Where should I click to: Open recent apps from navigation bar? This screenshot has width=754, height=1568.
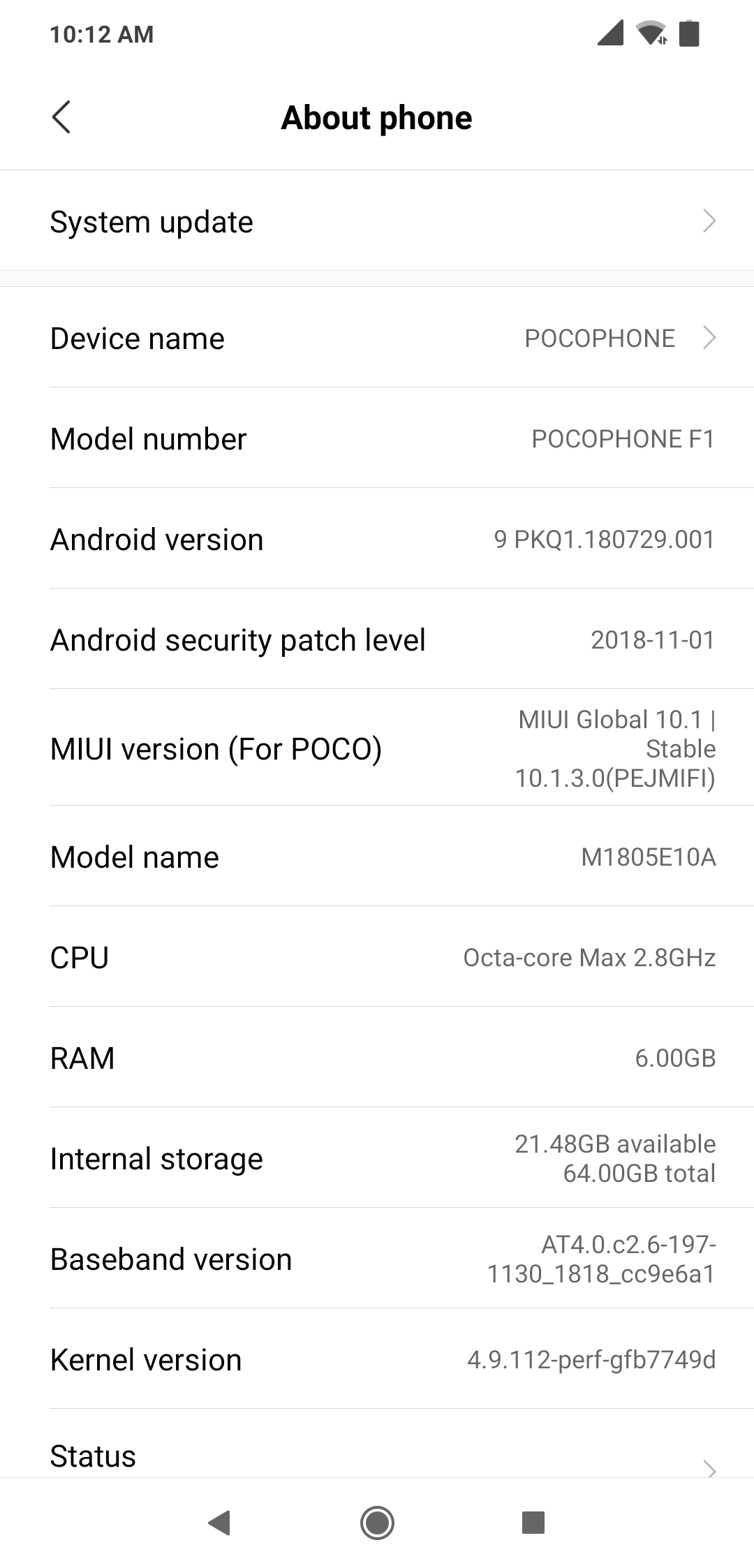click(x=533, y=1522)
